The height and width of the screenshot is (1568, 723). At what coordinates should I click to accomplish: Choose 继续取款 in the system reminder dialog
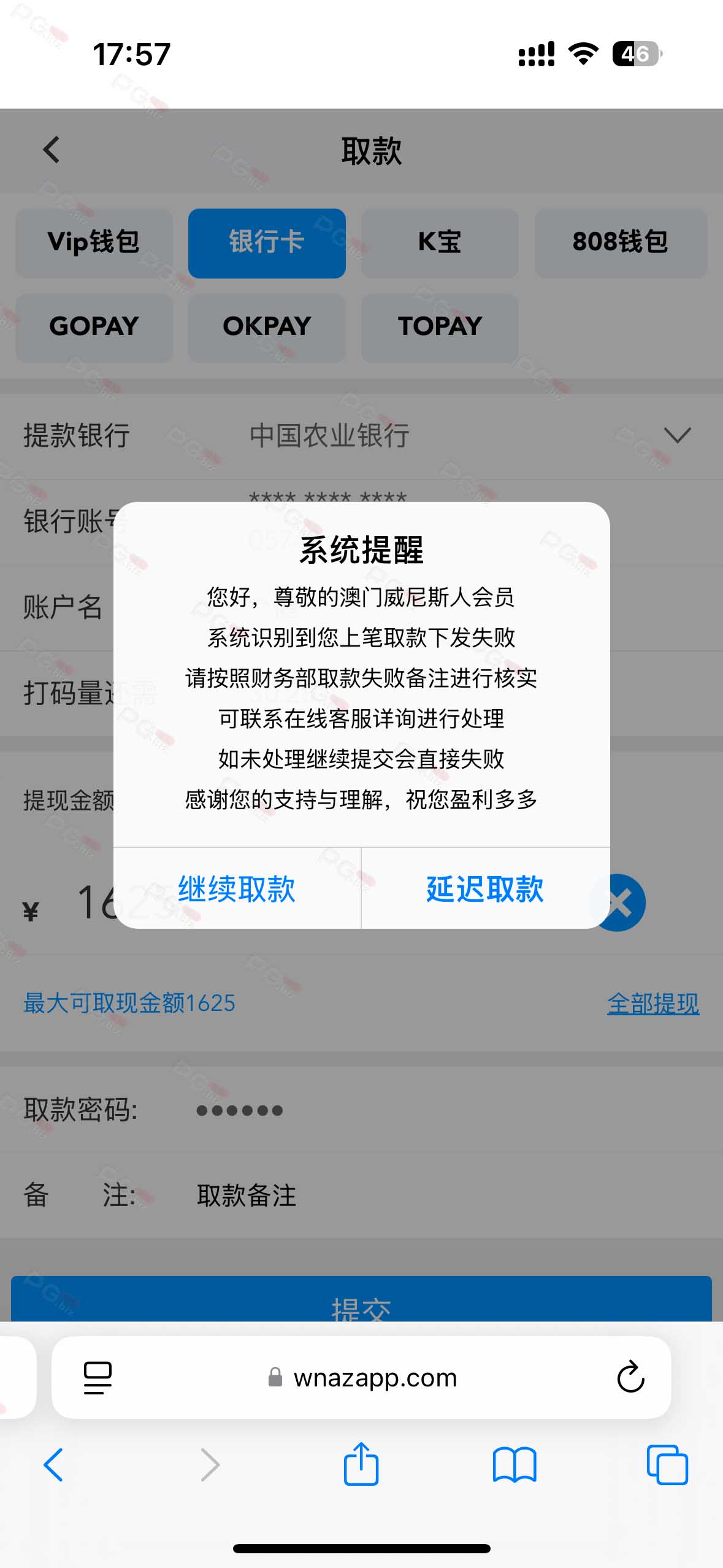(237, 888)
